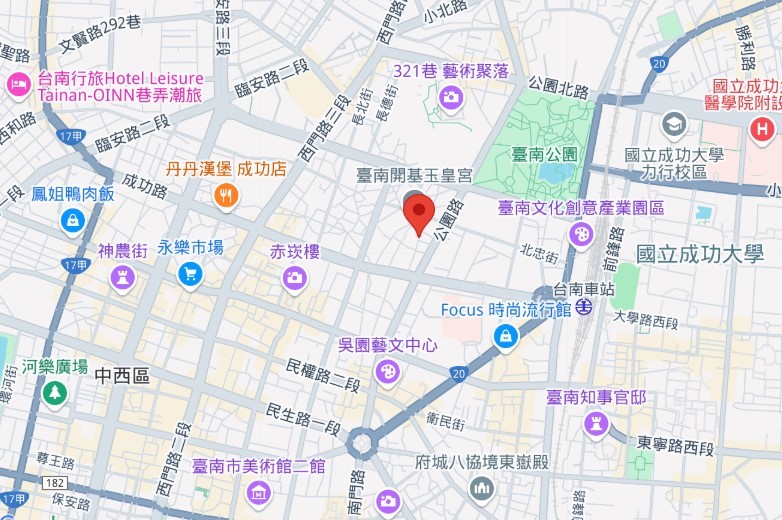Viewport: 782px width, 520px height.
Task: Tap 府城八協境東嶽殿 temple marker
Action: [482, 488]
